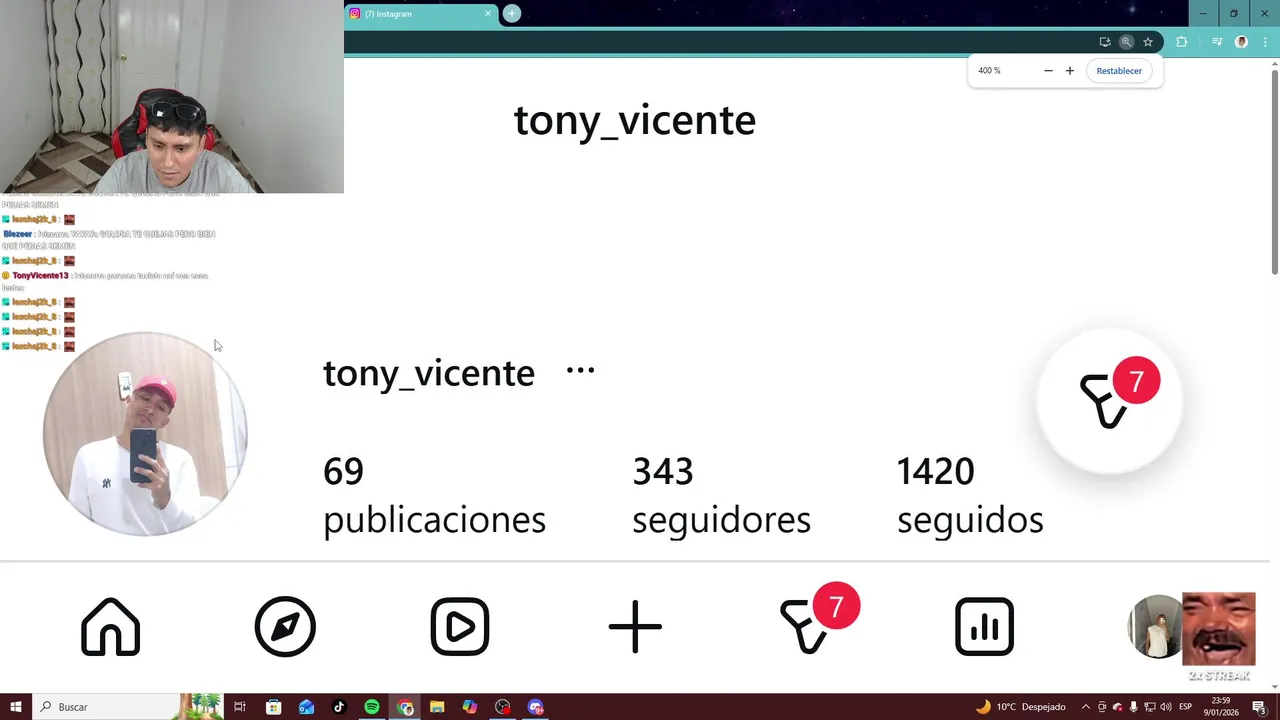Go to the Instagram home feed
This screenshot has width=1280, height=720.
pyautogui.click(x=110, y=627)
